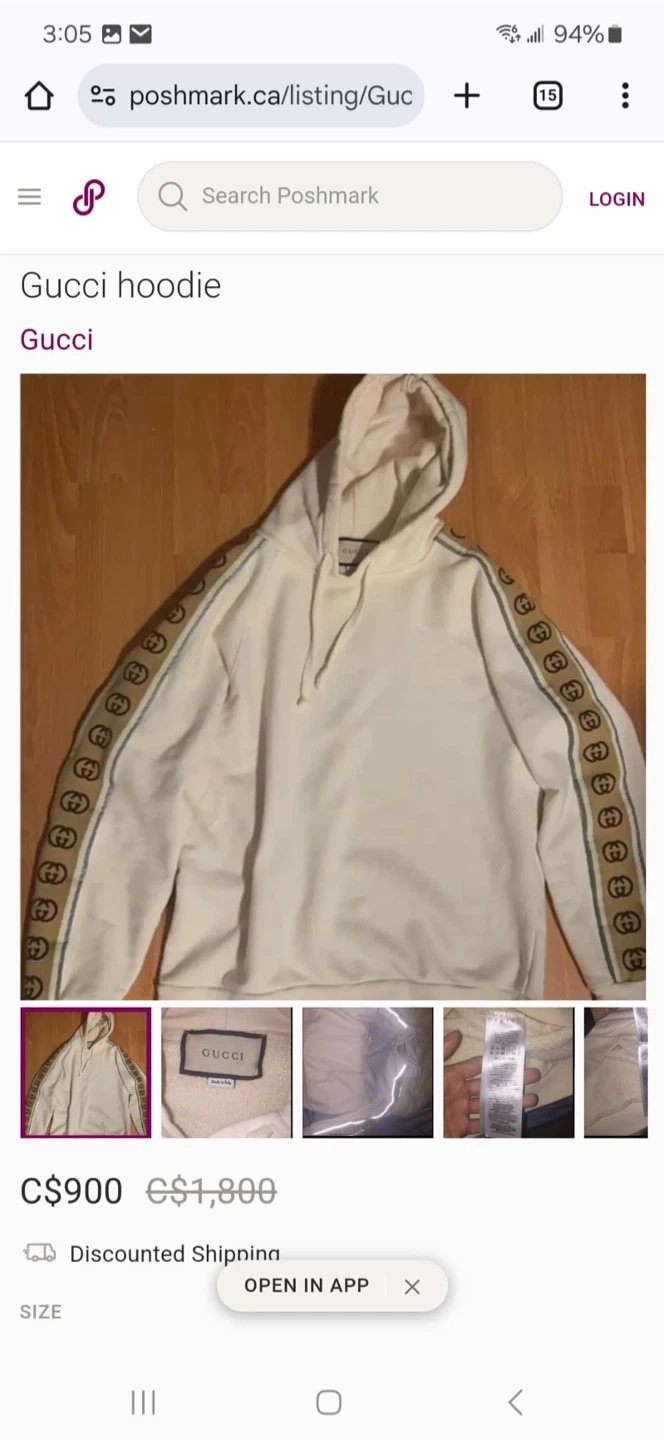
Task: Tap OPEN IN APP button
Action: click(307, 1286)
